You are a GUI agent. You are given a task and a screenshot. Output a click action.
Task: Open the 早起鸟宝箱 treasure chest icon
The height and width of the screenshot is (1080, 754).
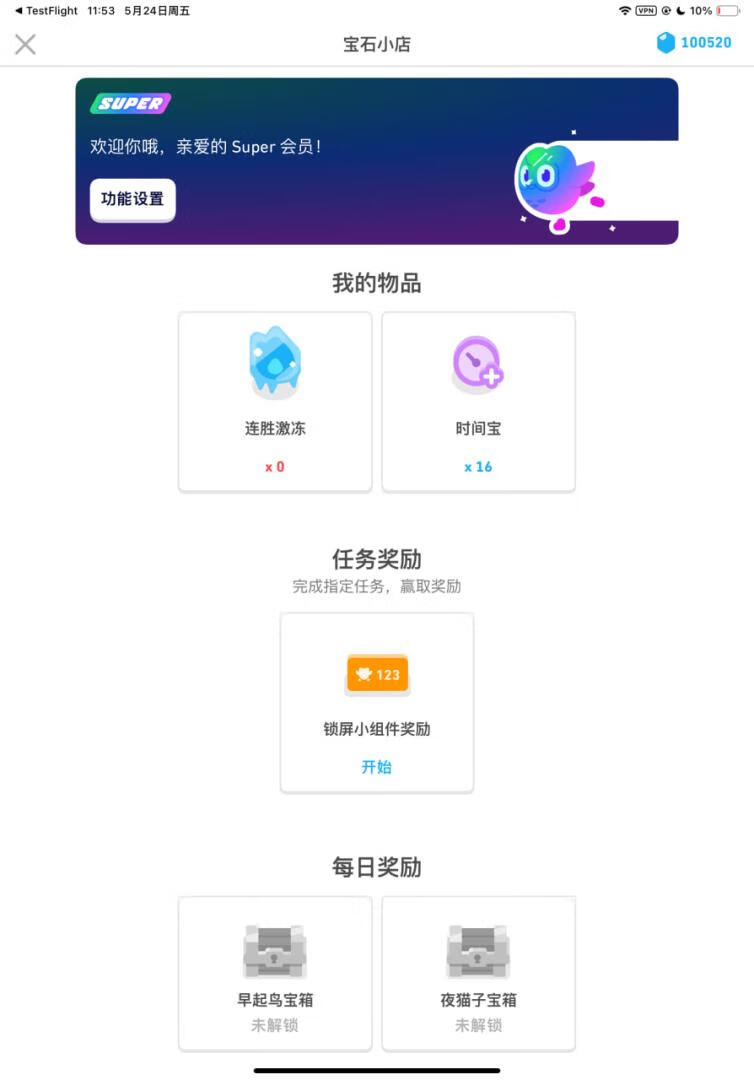274,950
